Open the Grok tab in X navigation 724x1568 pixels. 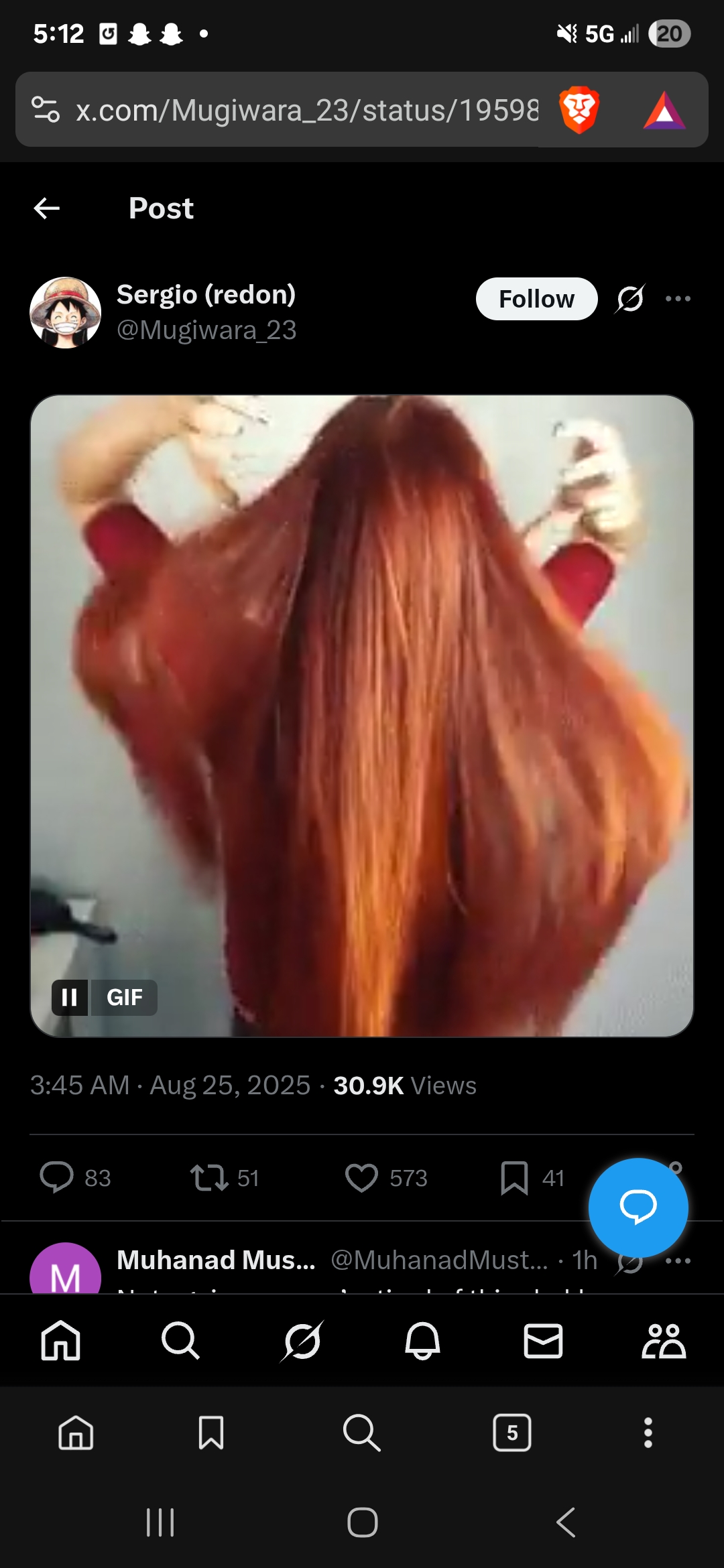coord(302,1341)
